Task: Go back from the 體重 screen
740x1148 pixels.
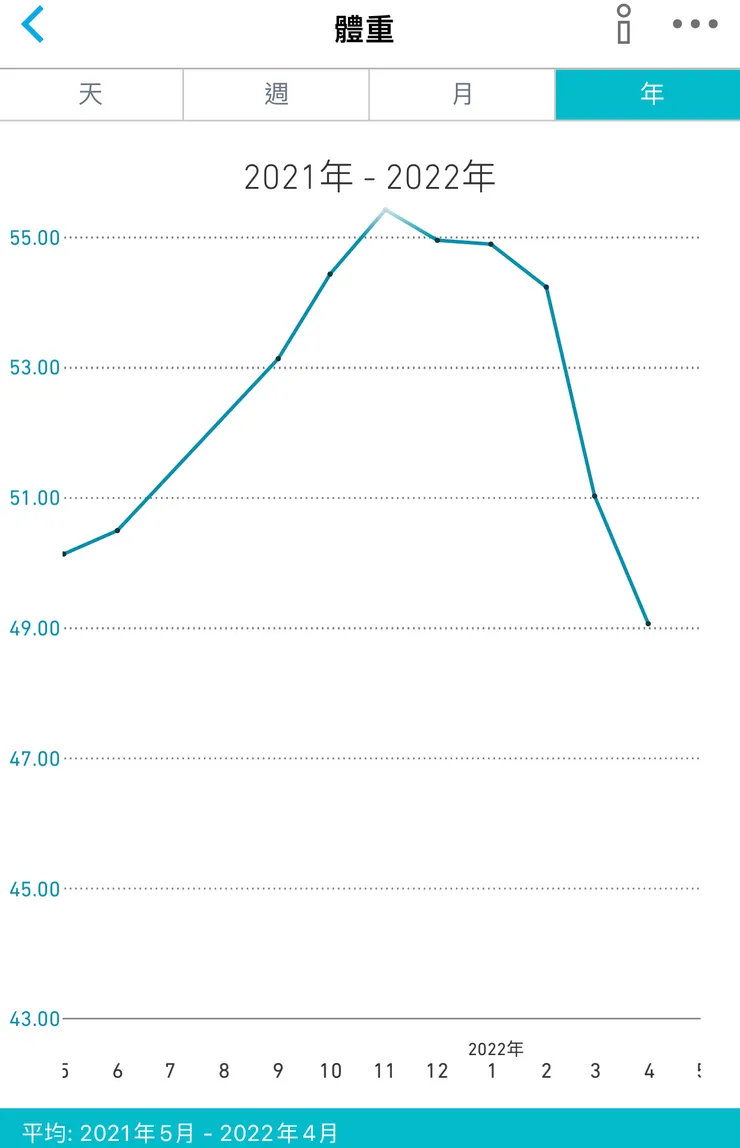Action: point(33,25)
